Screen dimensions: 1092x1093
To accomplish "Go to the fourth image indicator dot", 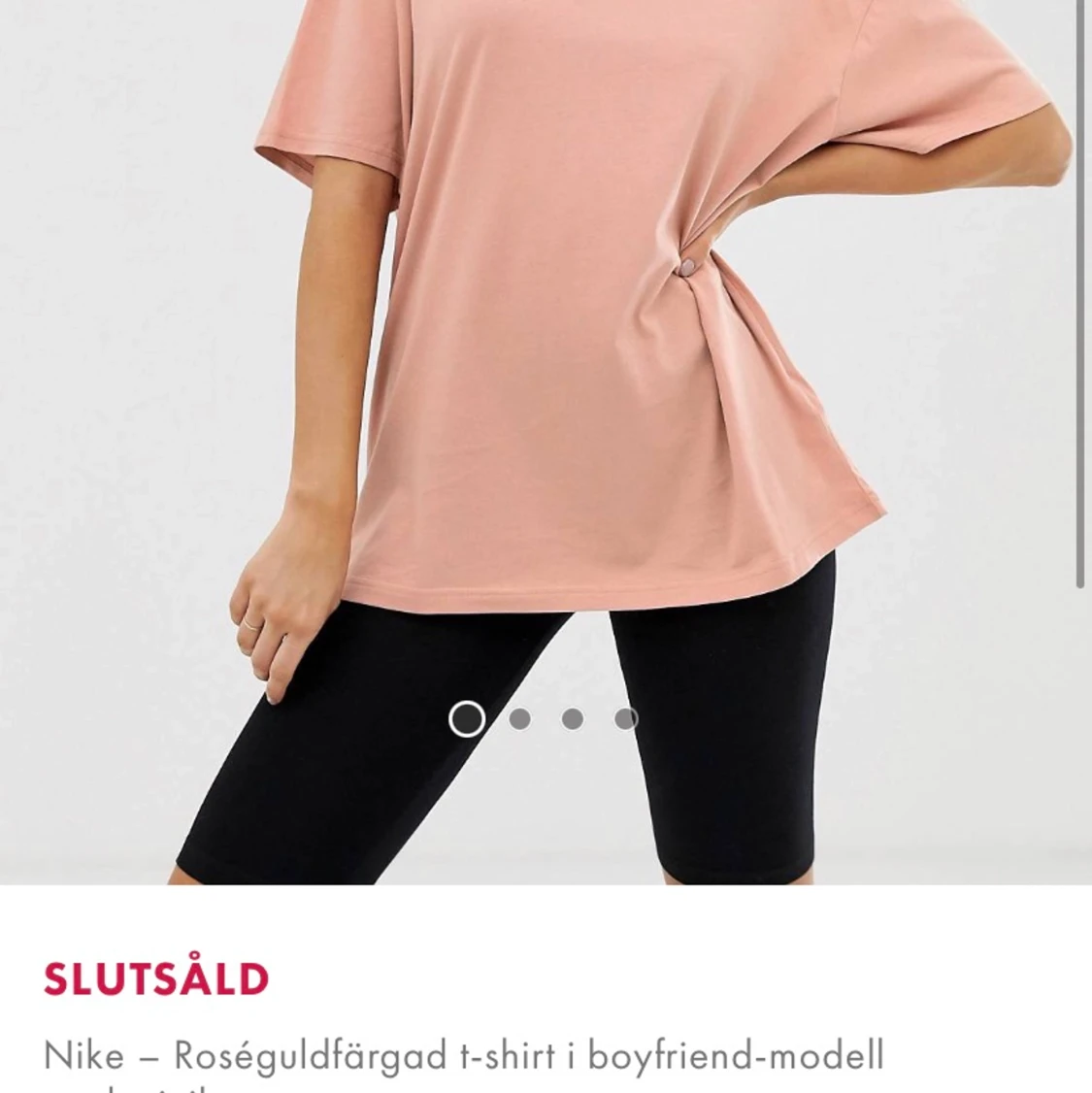I will click(626, 719).
